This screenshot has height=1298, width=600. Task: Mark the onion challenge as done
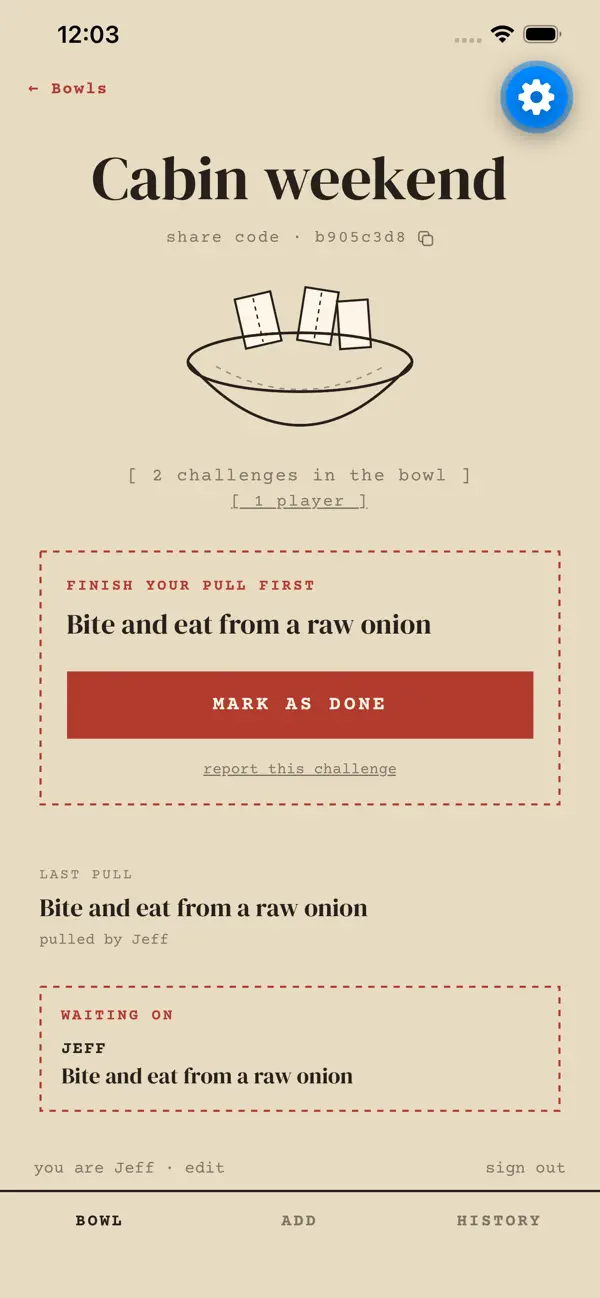[x=300, y=705]
